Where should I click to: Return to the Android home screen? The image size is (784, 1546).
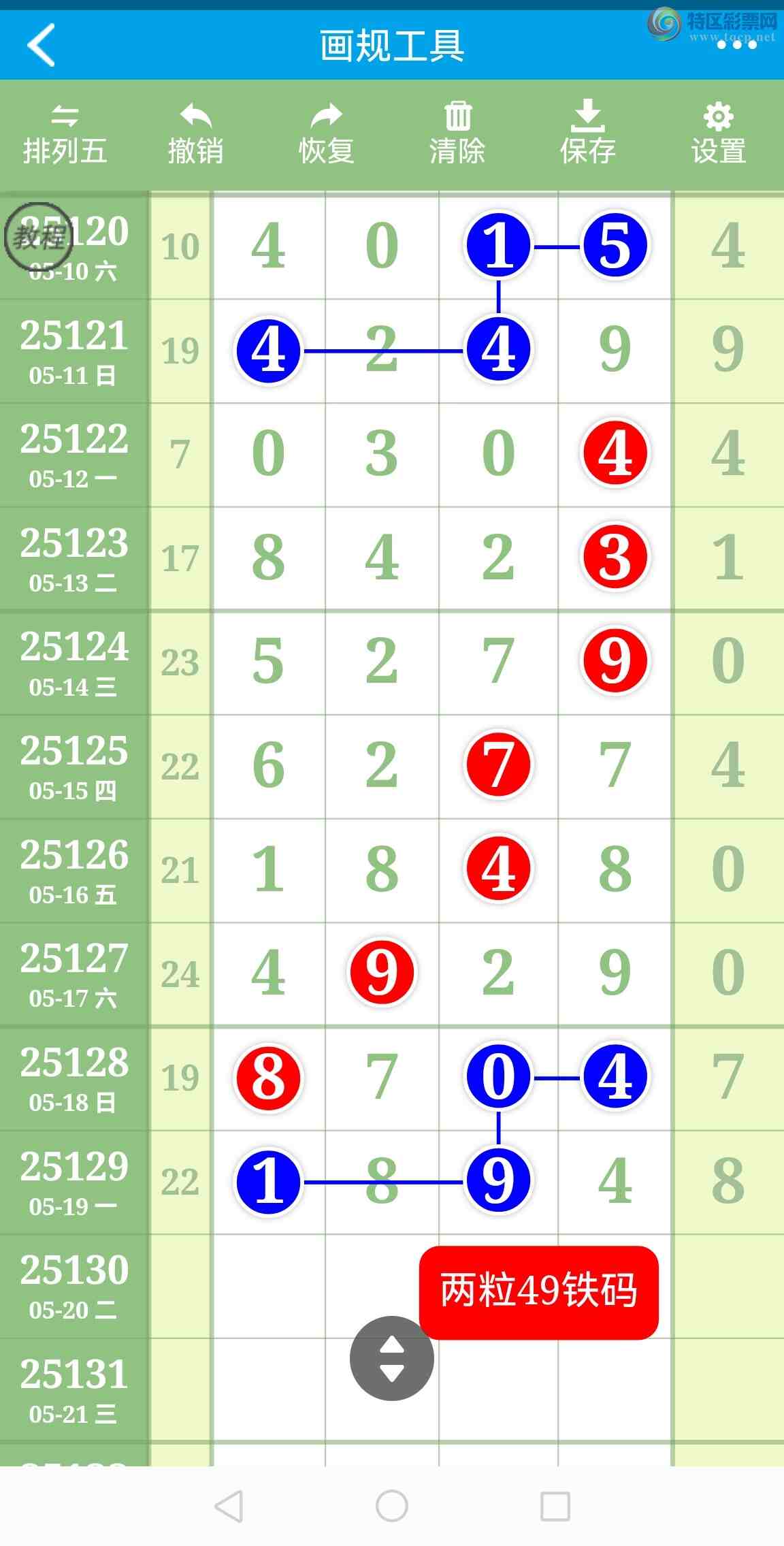click(392, 1505)
